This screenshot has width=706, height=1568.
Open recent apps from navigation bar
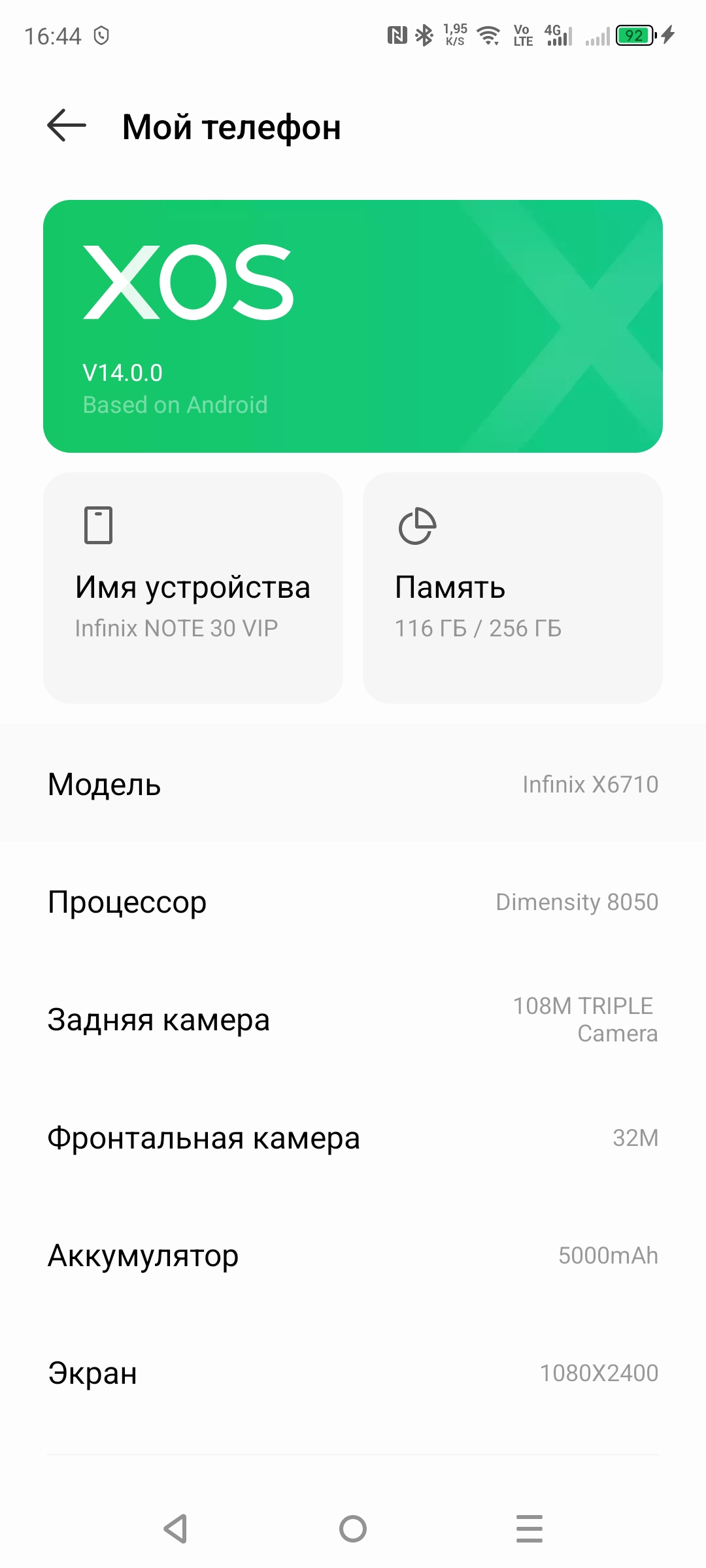point(529,1529)
